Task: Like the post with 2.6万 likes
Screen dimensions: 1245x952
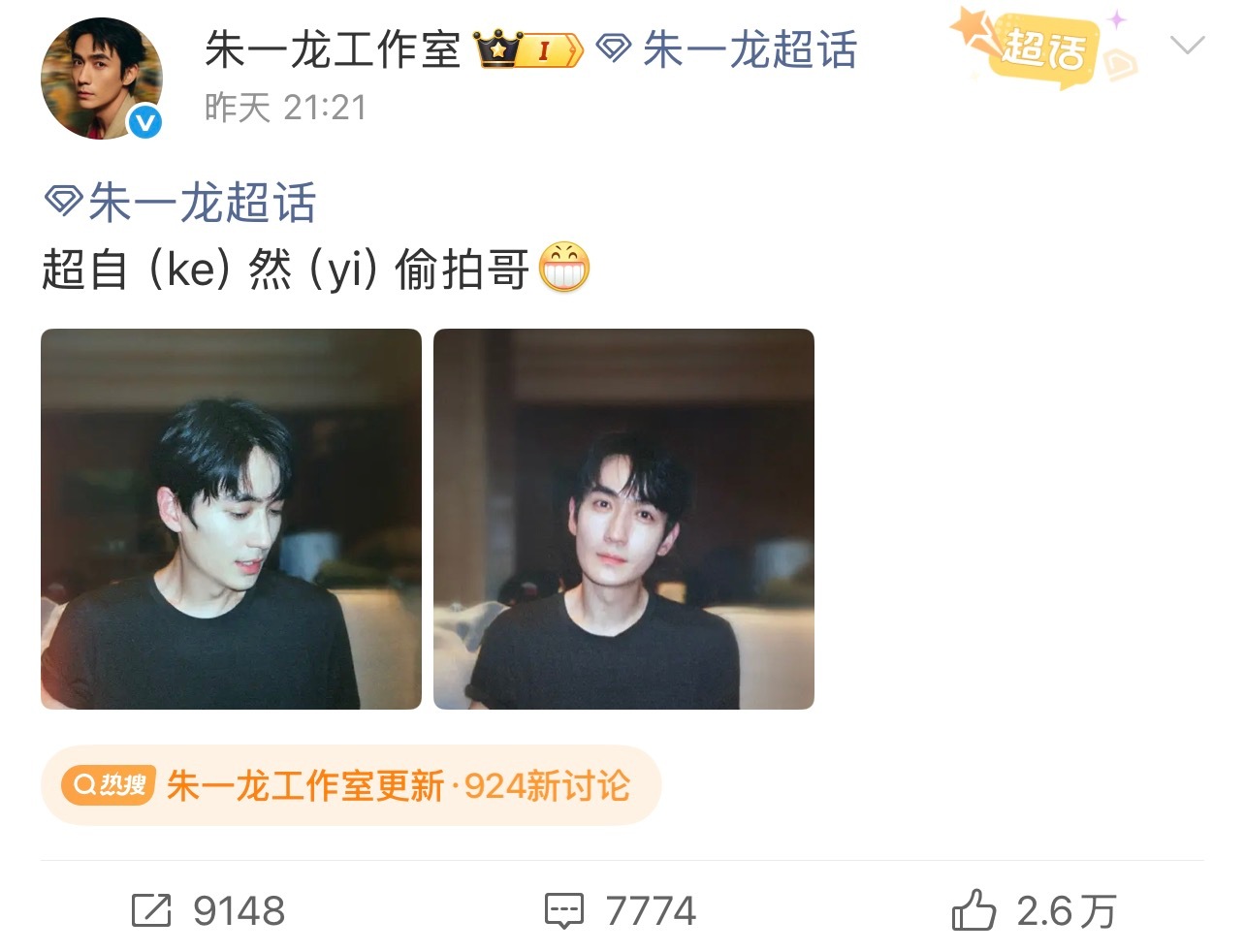Action: point(1034,910)
